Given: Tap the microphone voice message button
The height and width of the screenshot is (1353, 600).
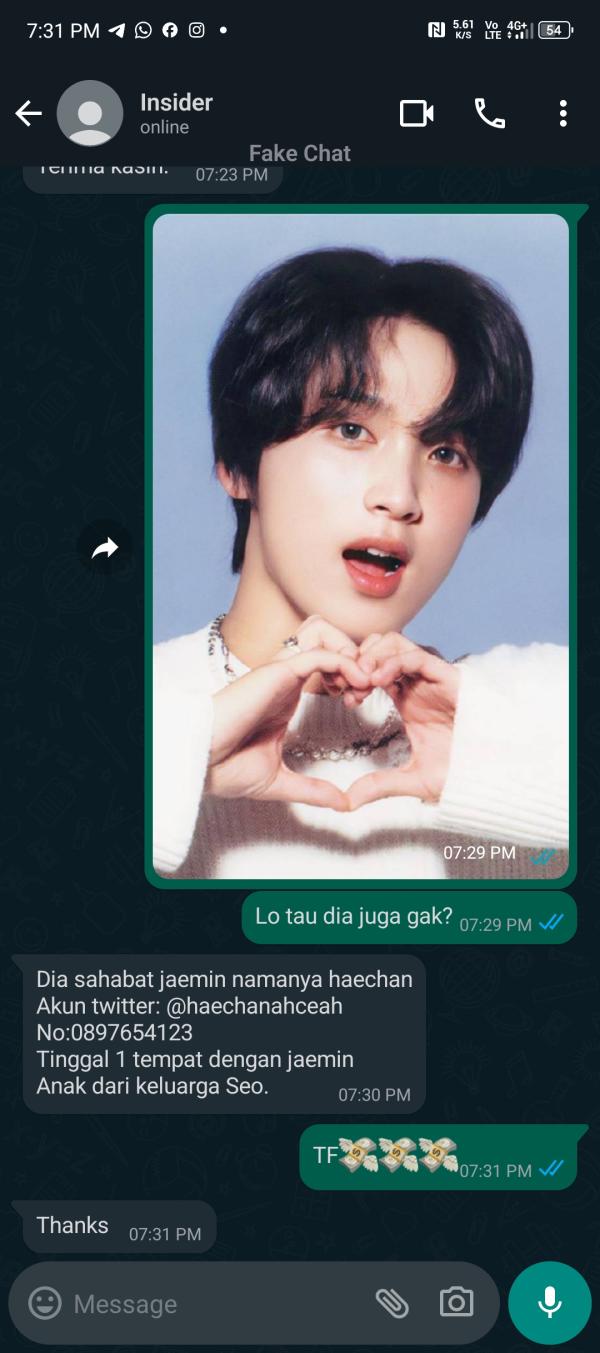Looking at the screenshot, I should [549, 1302].
